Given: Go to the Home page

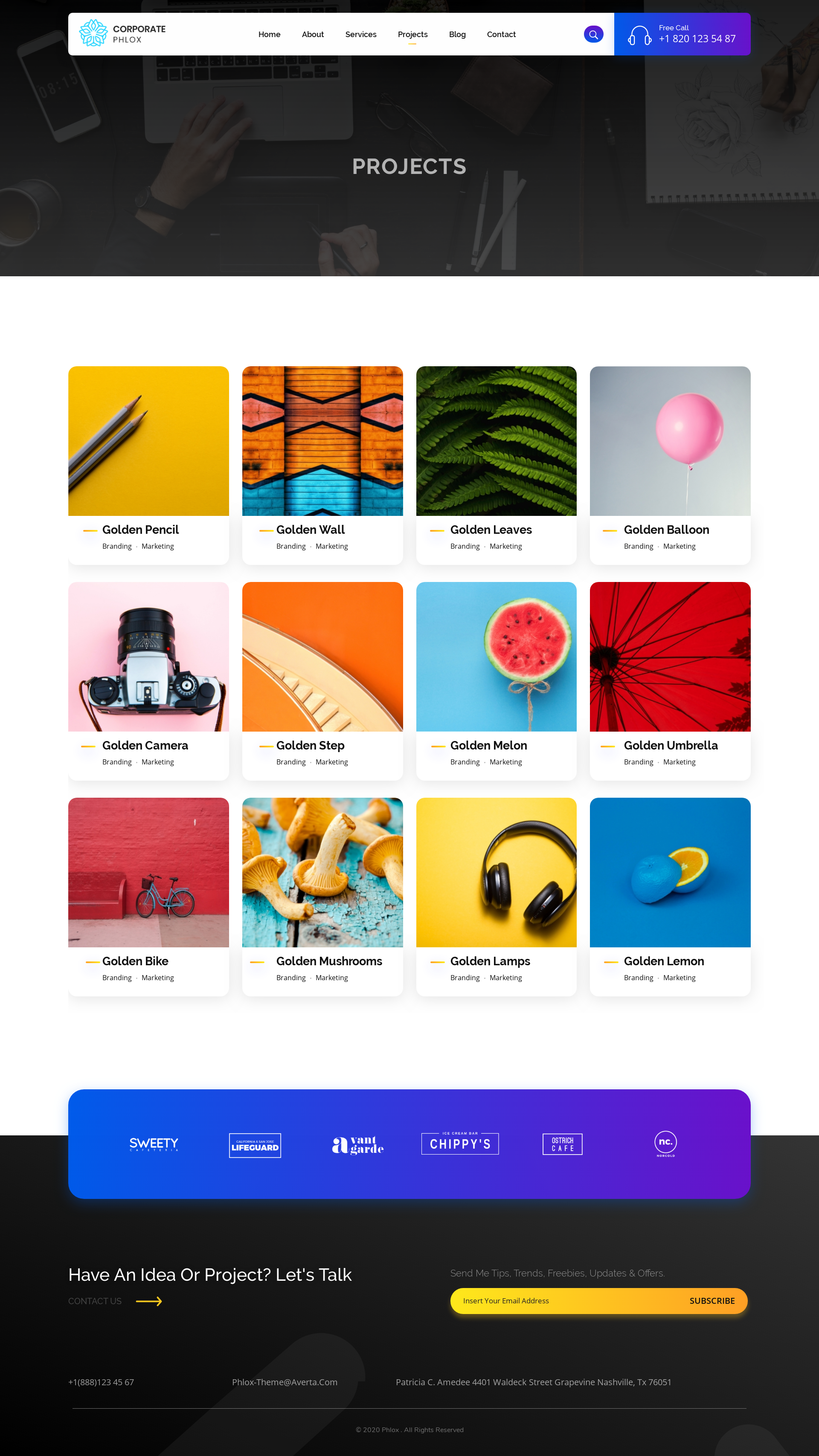Looking at the screenshot, I should coord(269,35).
